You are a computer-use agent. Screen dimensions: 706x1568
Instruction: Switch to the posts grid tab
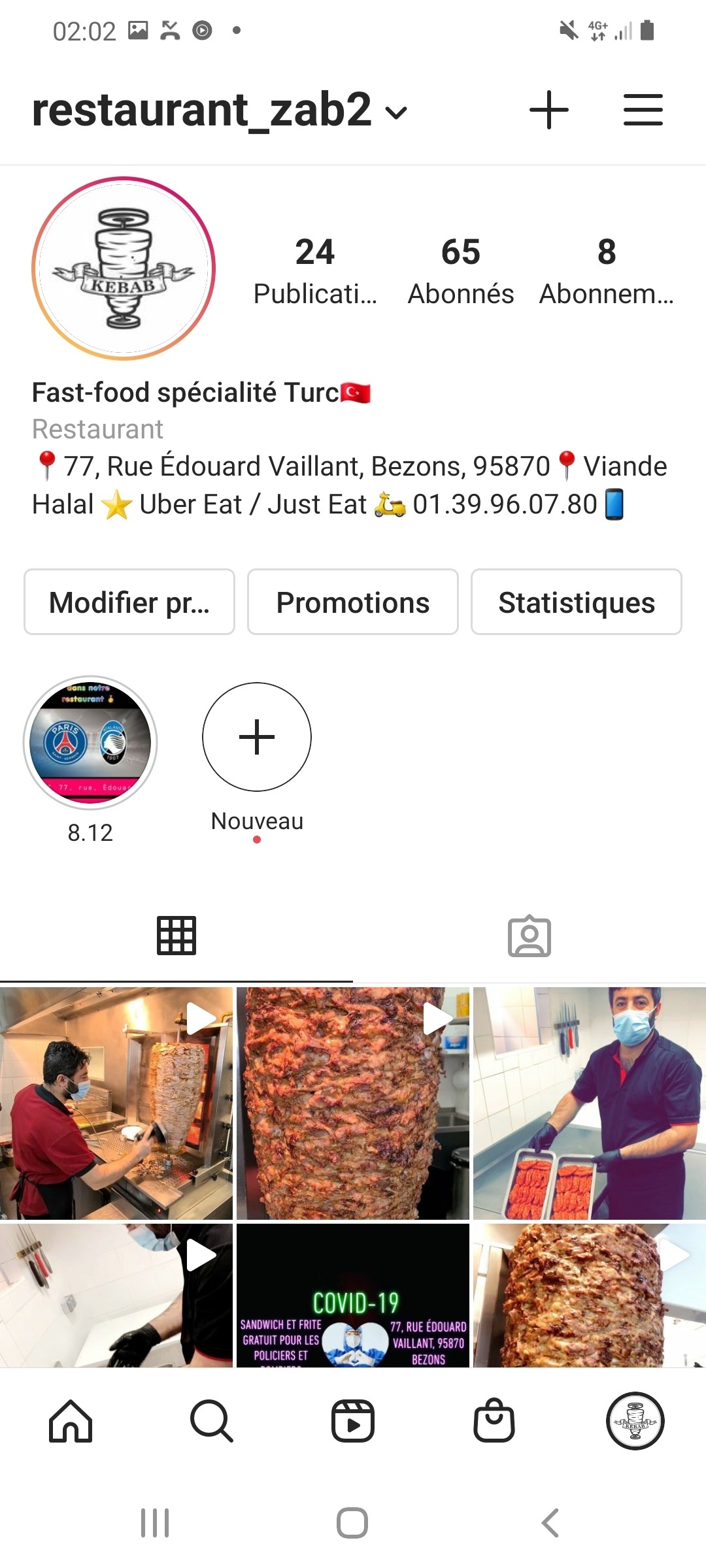coord(176,936)
